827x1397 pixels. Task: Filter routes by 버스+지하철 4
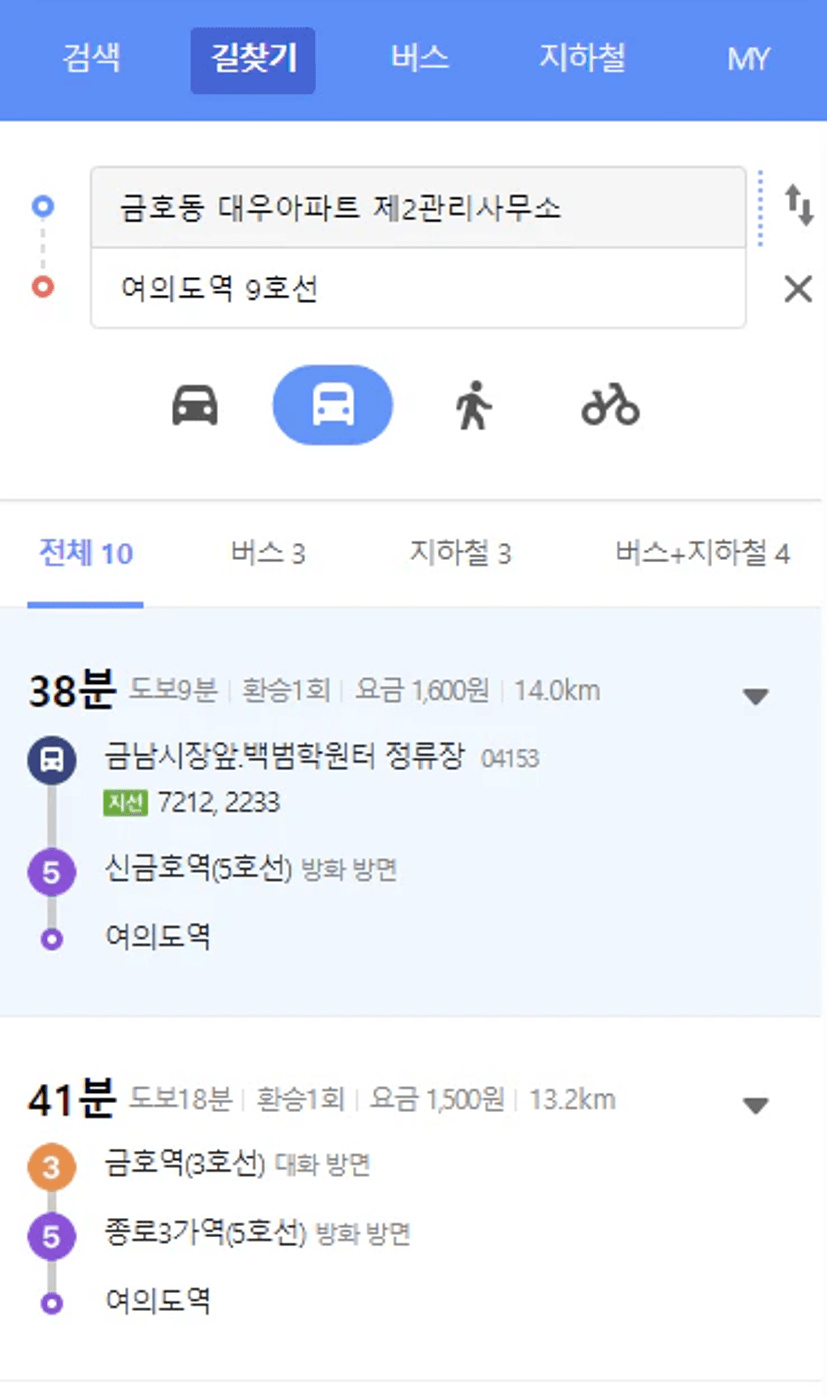703,554
